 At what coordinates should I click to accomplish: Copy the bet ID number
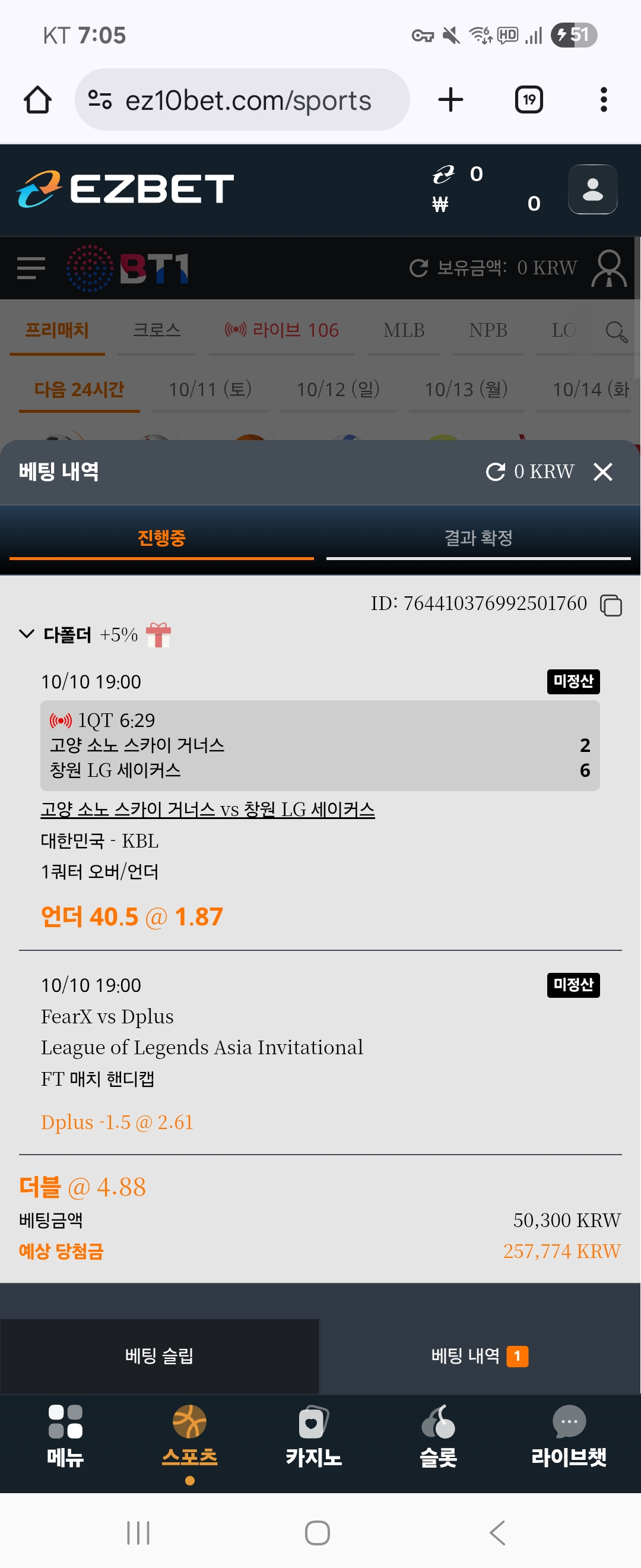611,605
